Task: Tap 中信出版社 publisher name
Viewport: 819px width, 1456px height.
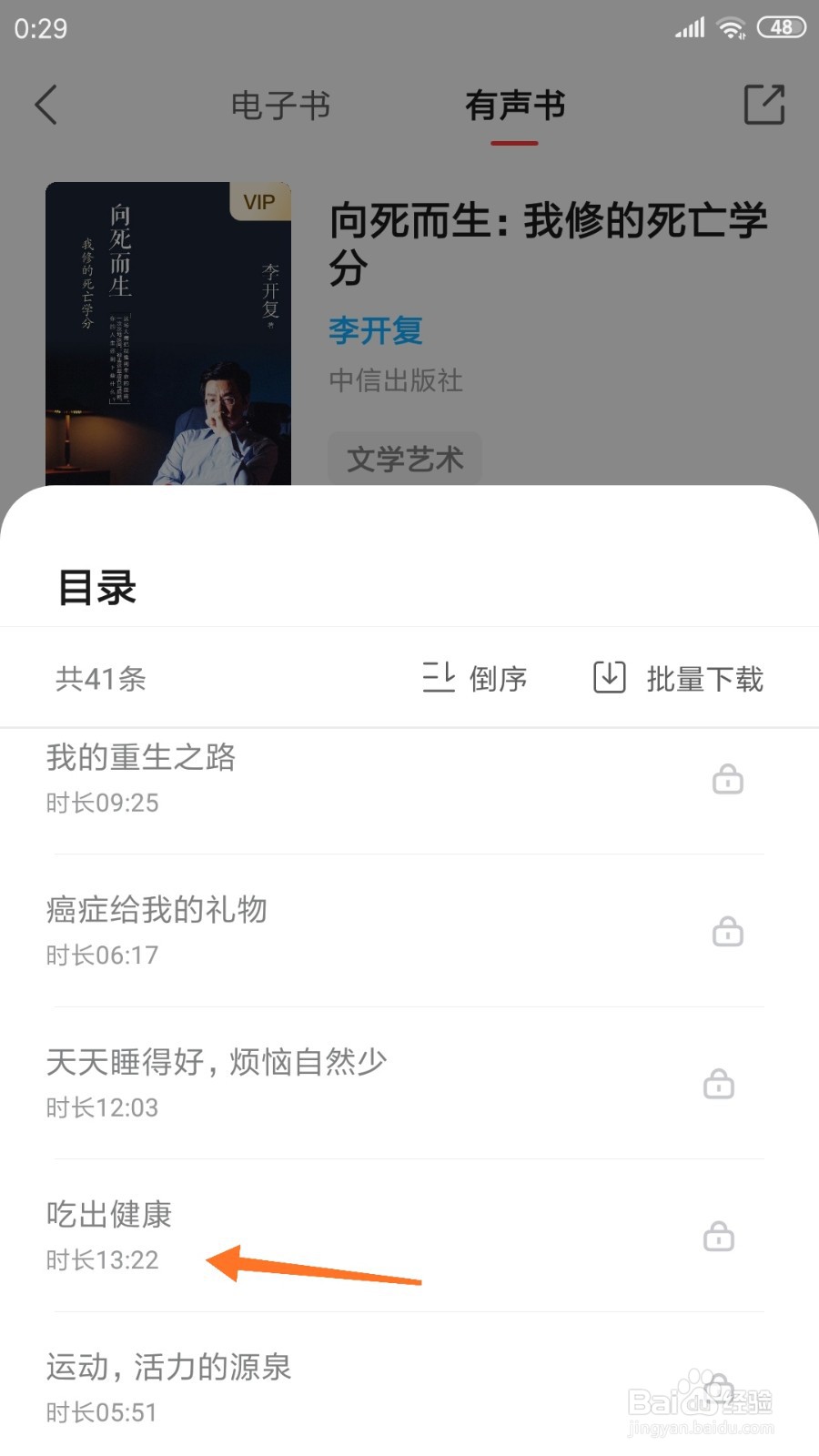Action: (396, 381)
